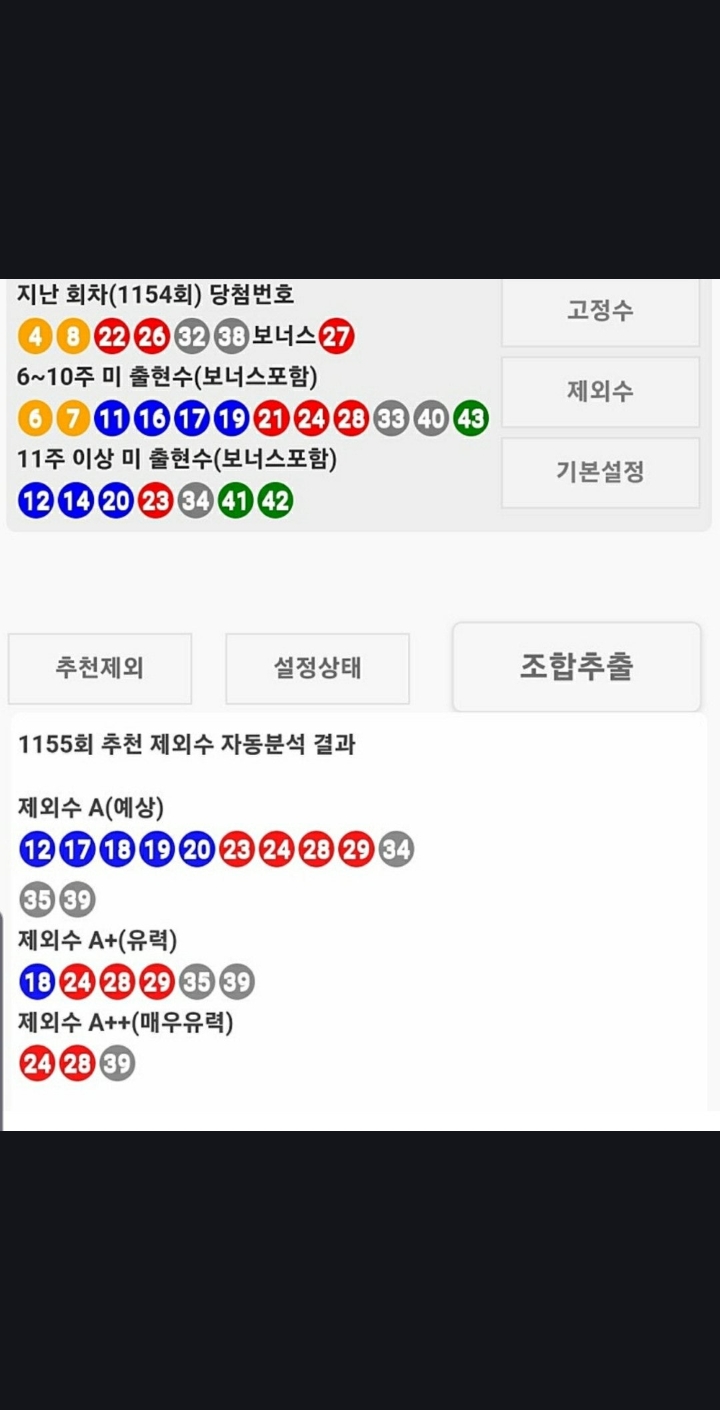Open 기본설정 settings
720x1410 pixels.
point(600,472)
